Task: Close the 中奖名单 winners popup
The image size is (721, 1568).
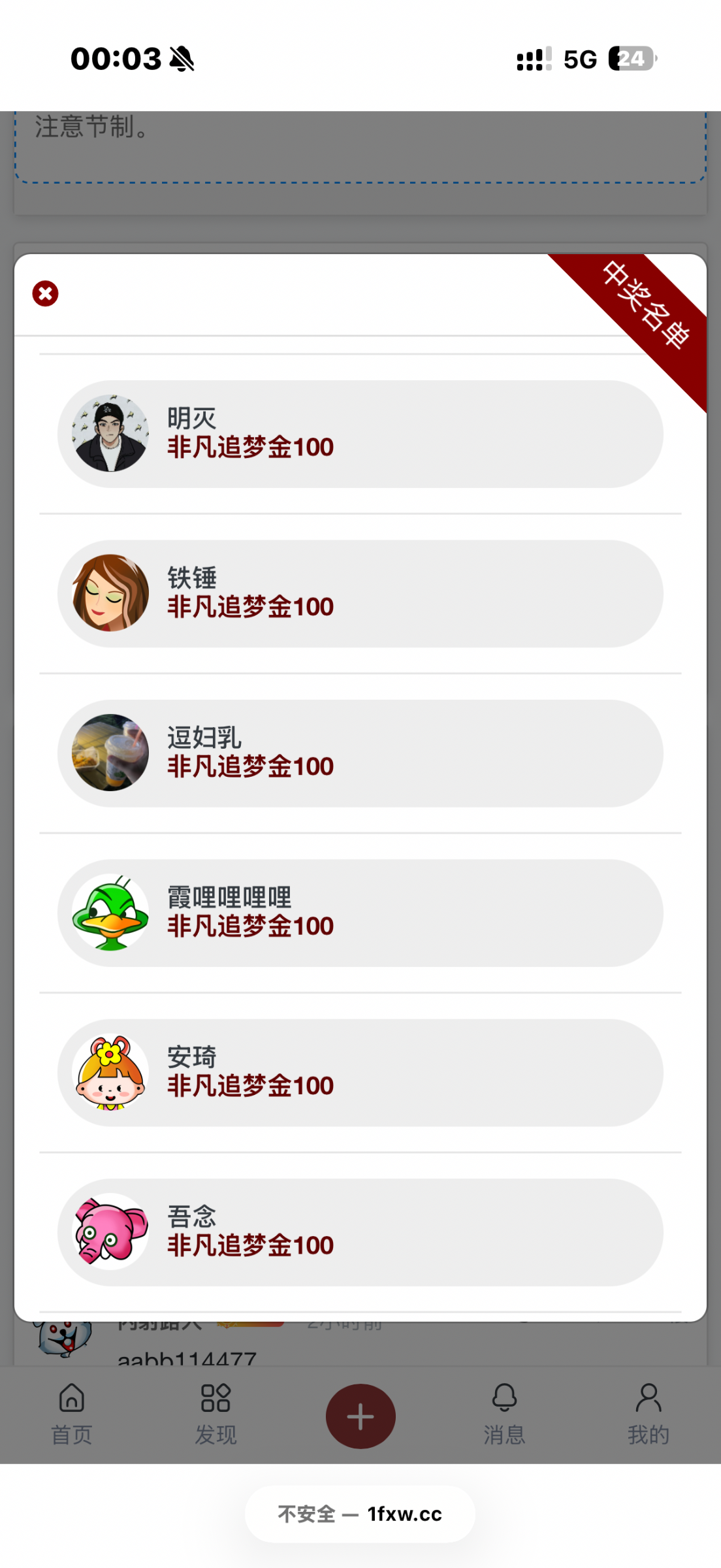Action: [x=45, y=293]
